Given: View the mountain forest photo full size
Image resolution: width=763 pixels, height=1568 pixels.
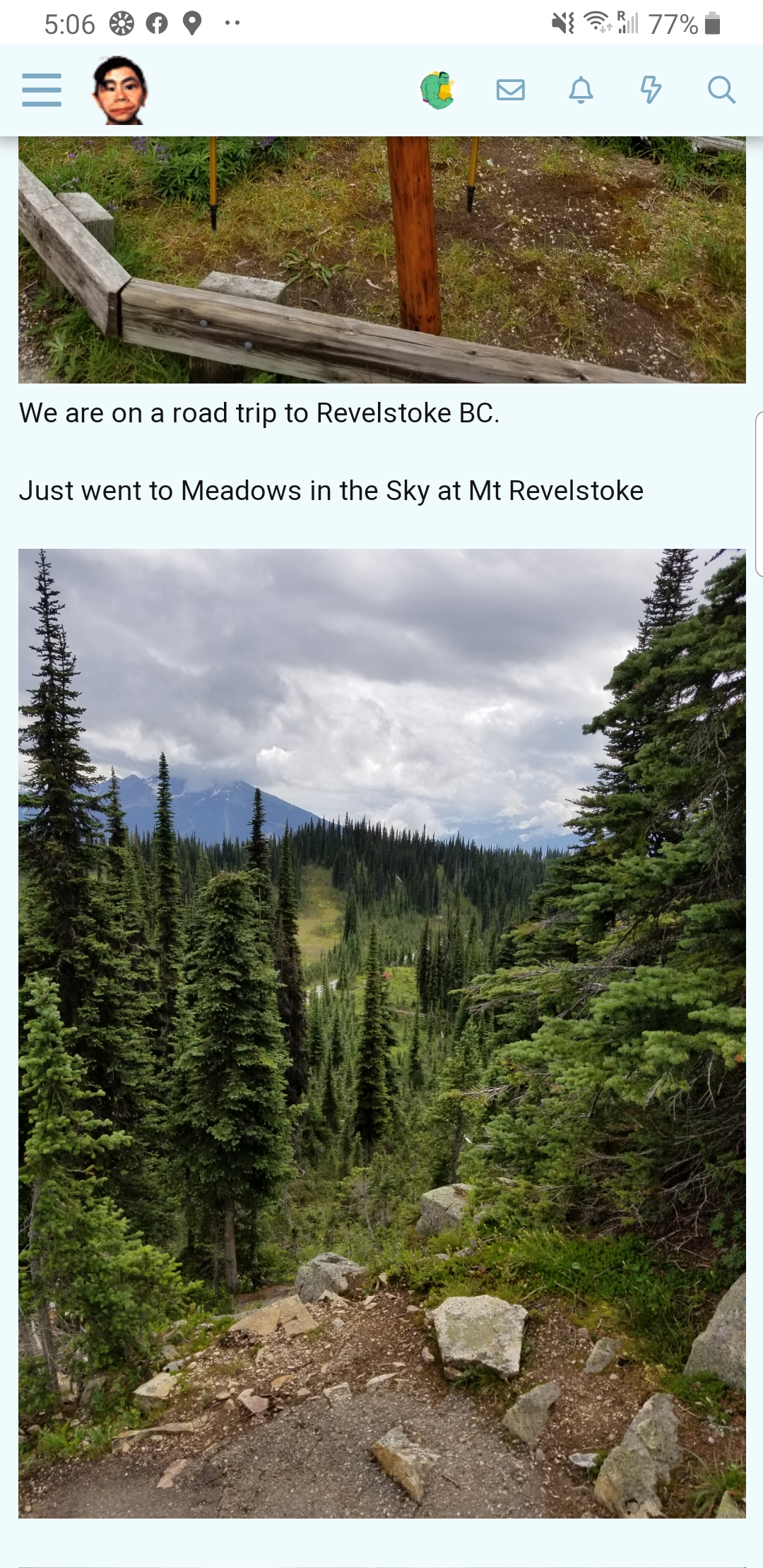Looking at the screenshot, I should [381, 1033].
